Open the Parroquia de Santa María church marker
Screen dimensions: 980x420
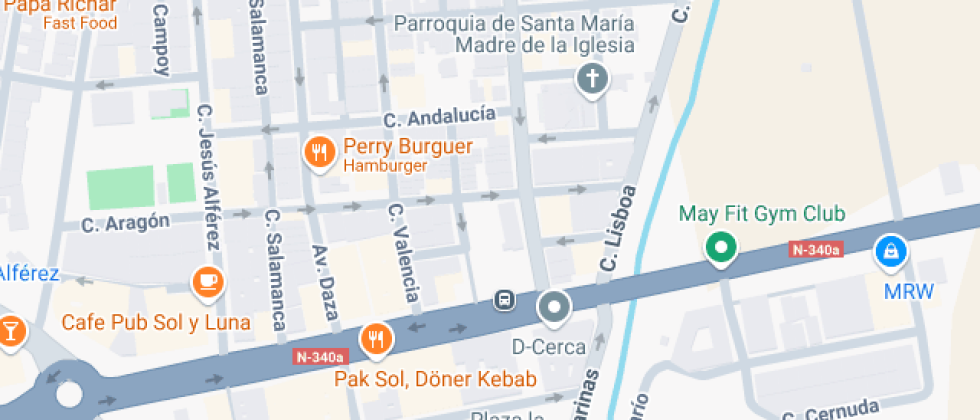tap(593, 79)
